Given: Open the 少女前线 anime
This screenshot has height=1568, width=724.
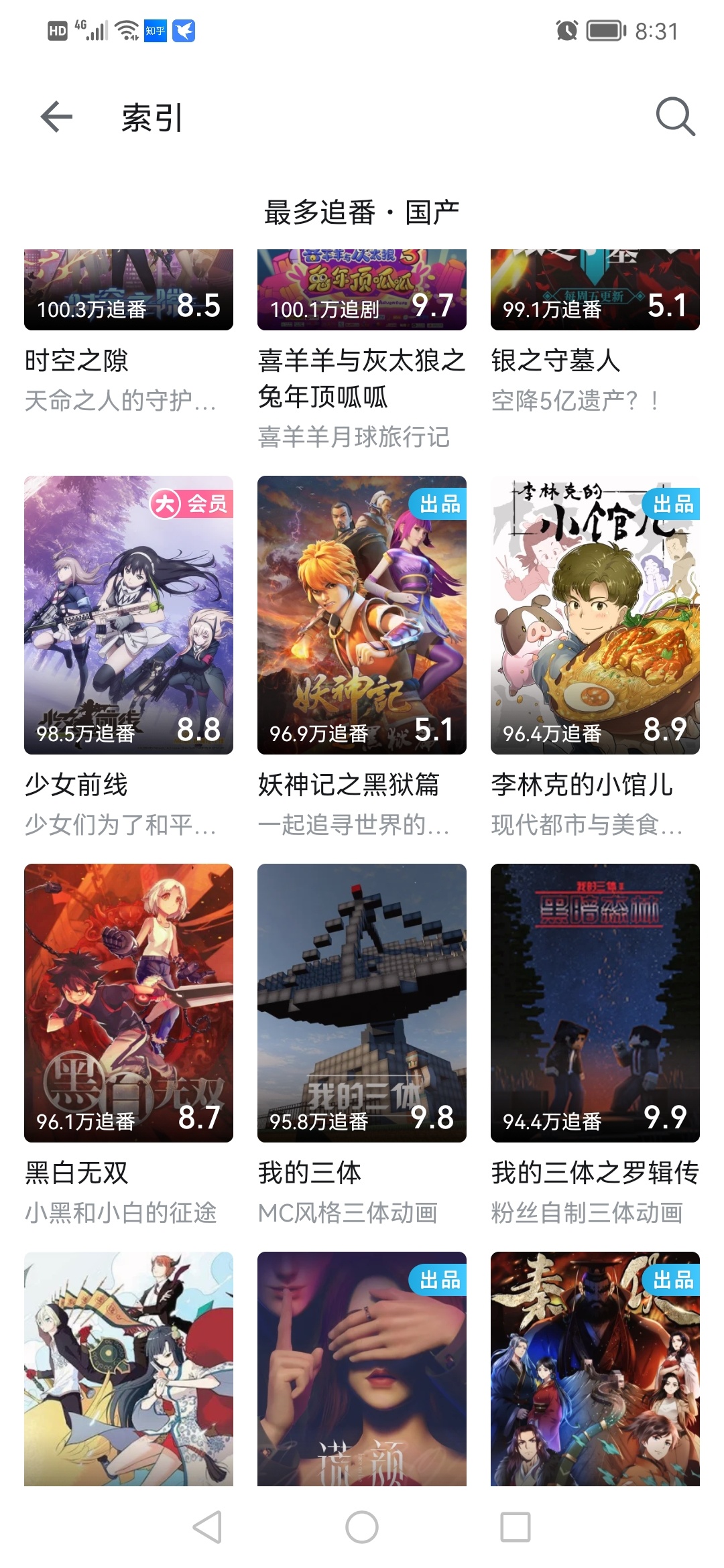Looking at the screenshot, I should (128, 614).
